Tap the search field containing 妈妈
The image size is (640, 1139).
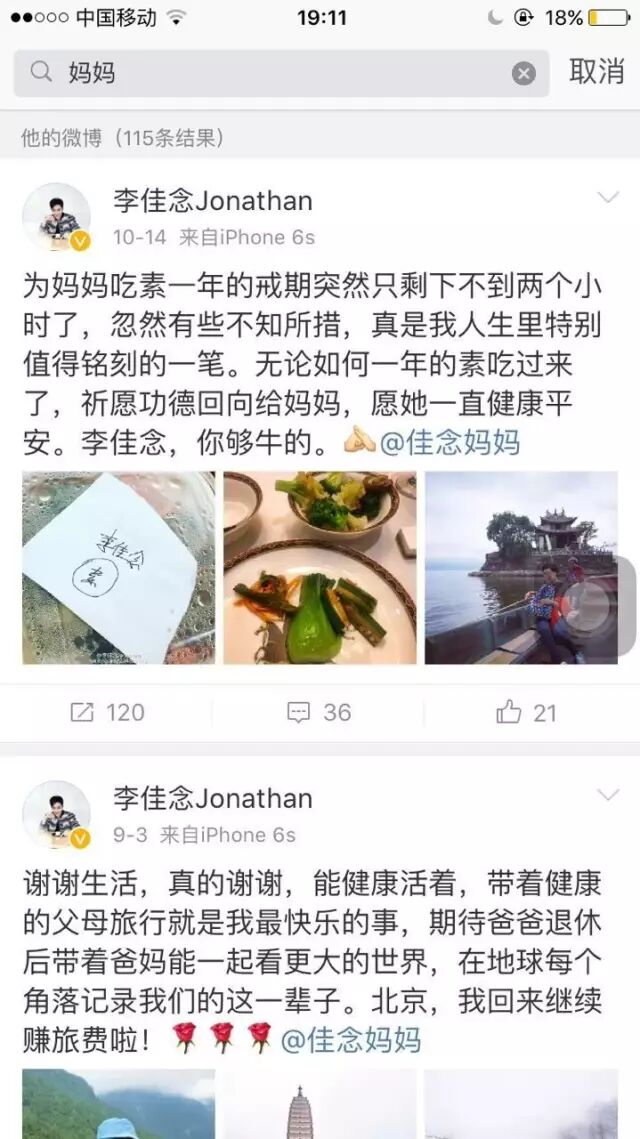click(x=280, y=73)
